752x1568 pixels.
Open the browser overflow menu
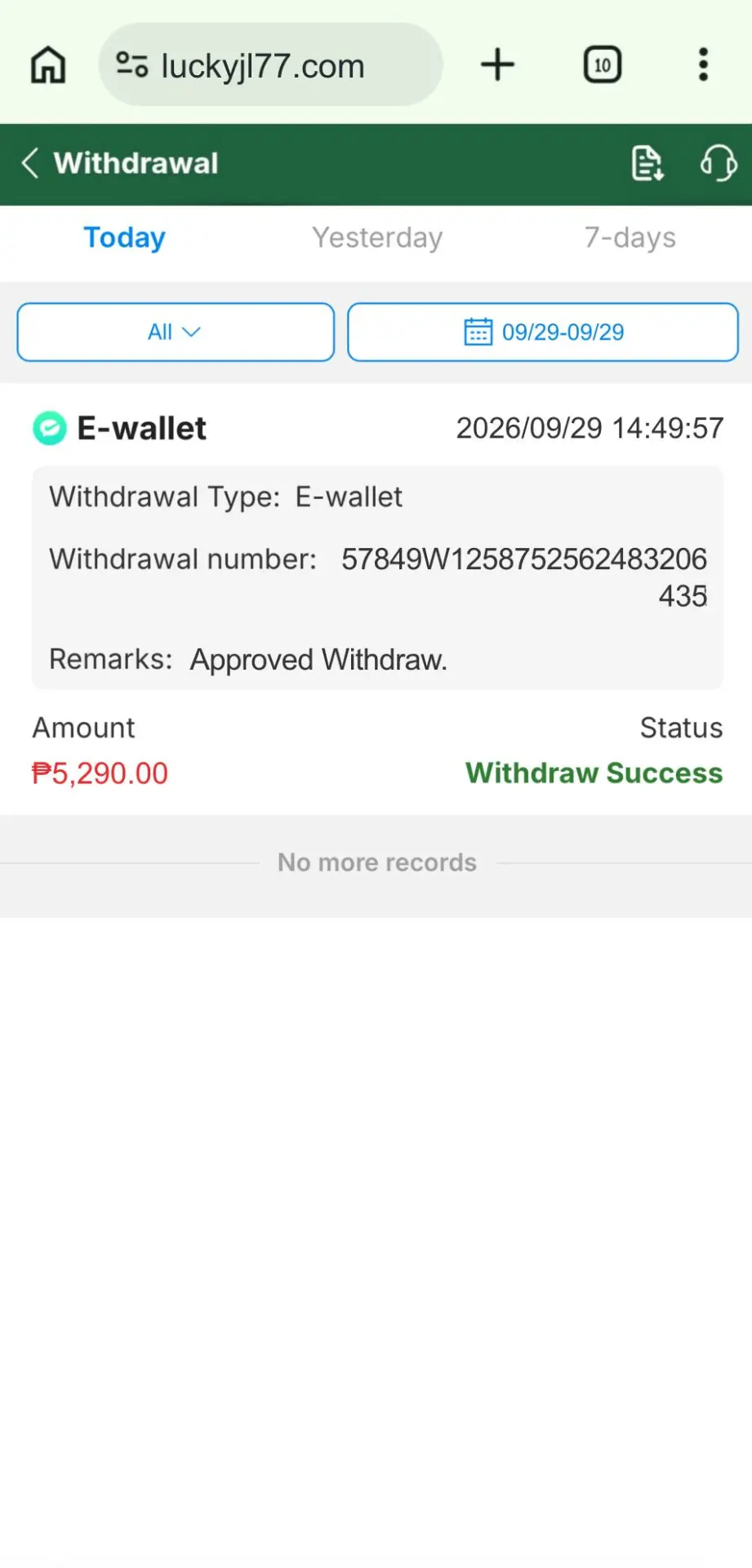coord(703,65)
